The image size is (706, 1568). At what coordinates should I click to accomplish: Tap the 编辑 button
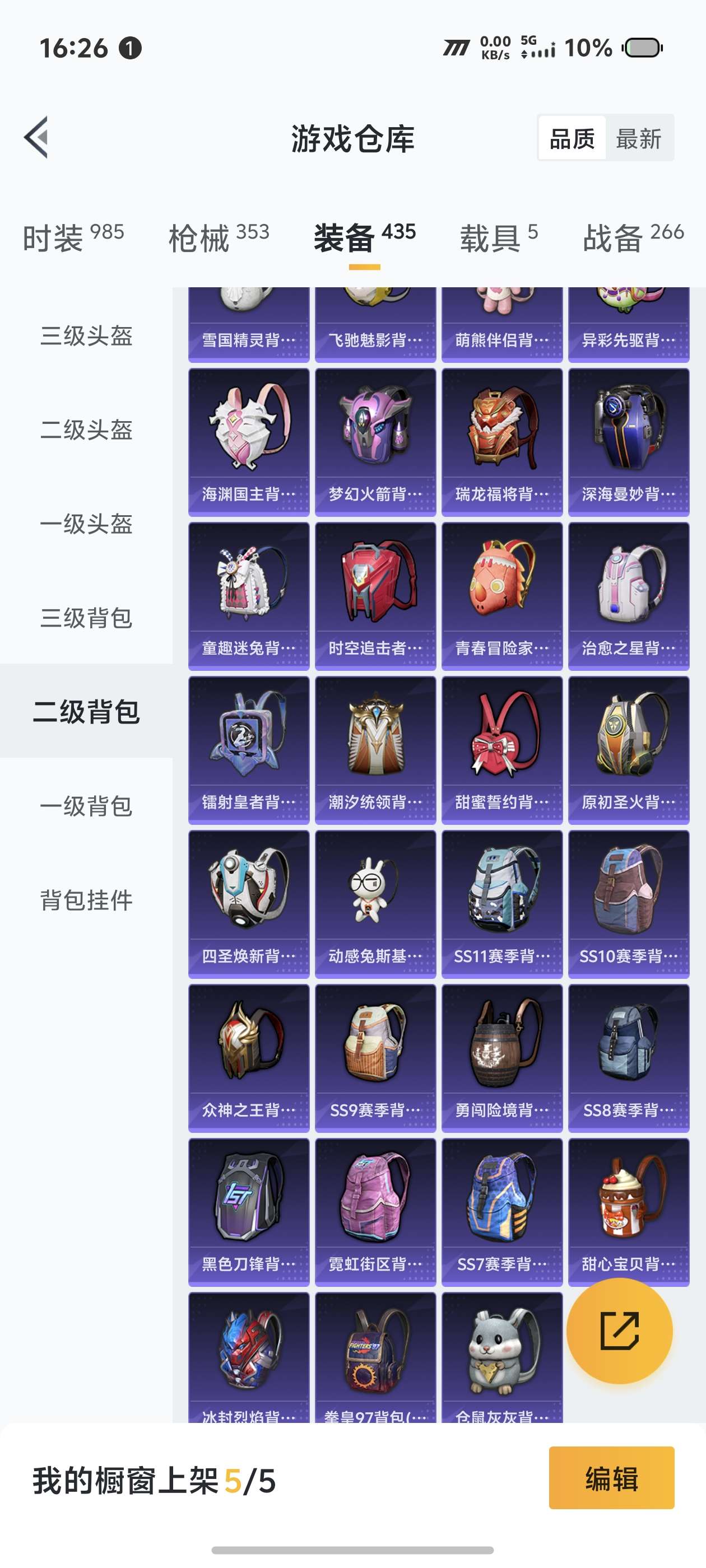click(611, 1478)
